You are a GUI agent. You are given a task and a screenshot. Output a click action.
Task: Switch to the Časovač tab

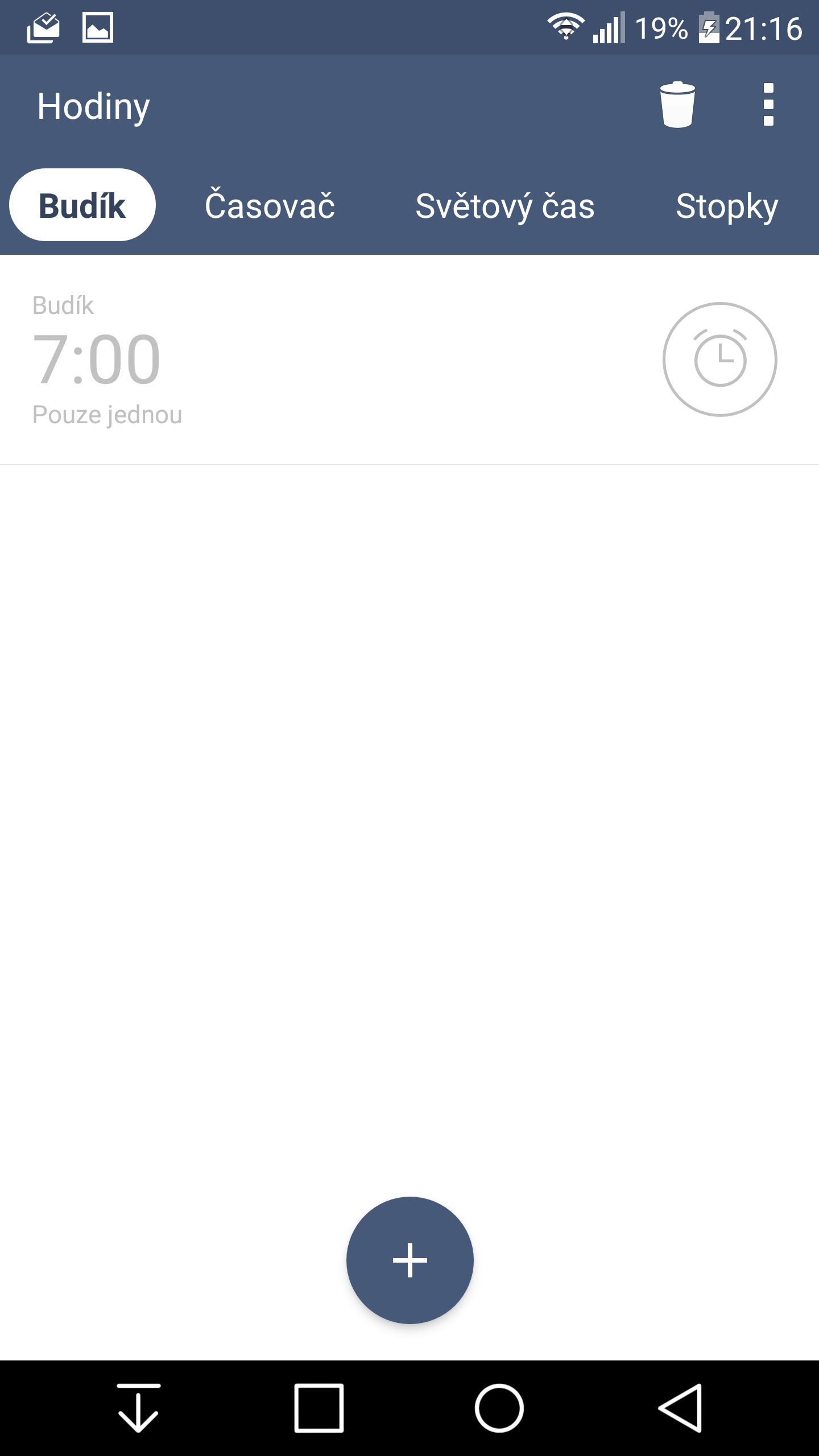(270, 205)
